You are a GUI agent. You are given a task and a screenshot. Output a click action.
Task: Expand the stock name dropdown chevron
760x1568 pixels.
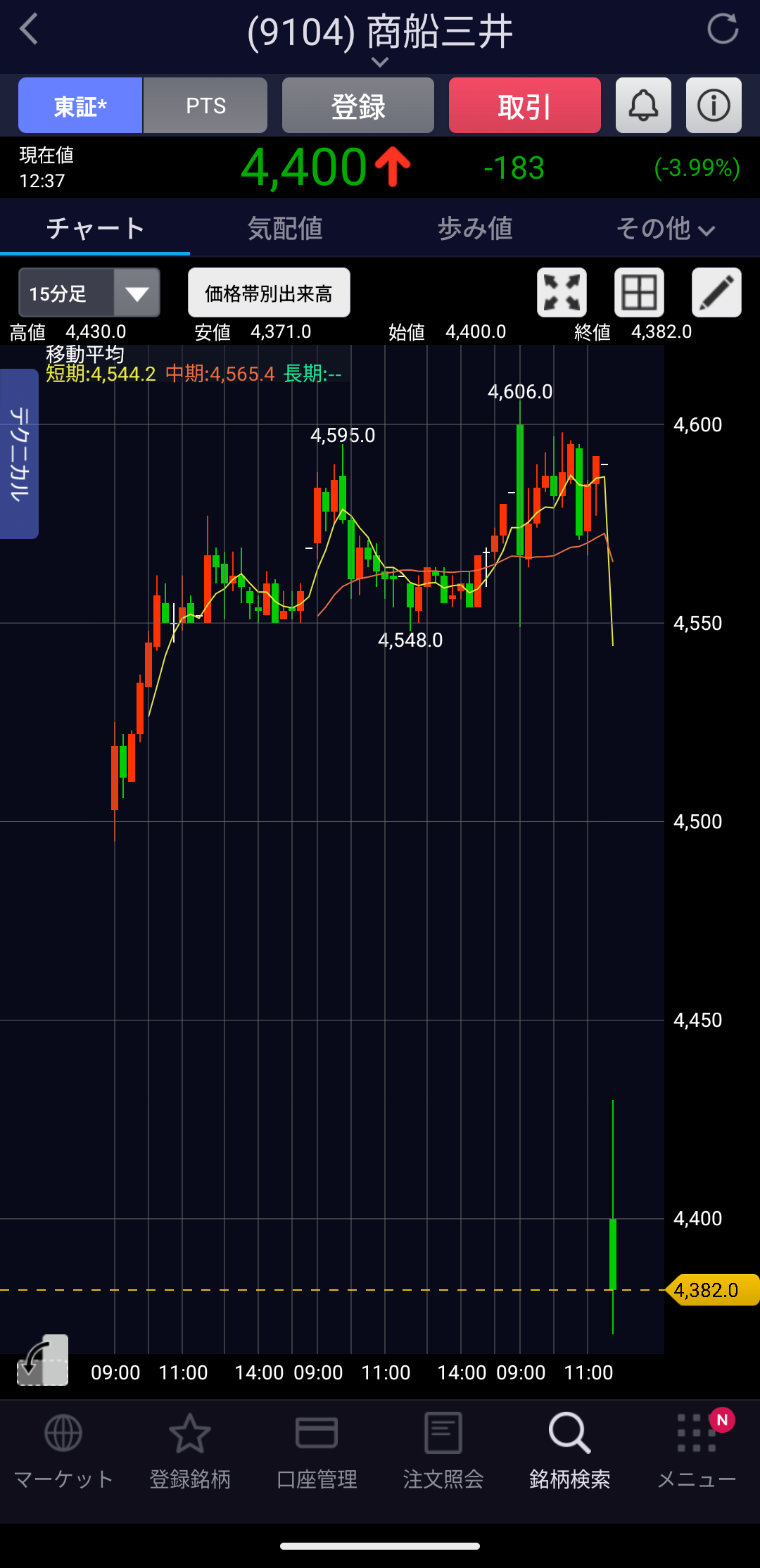[380, 63]
